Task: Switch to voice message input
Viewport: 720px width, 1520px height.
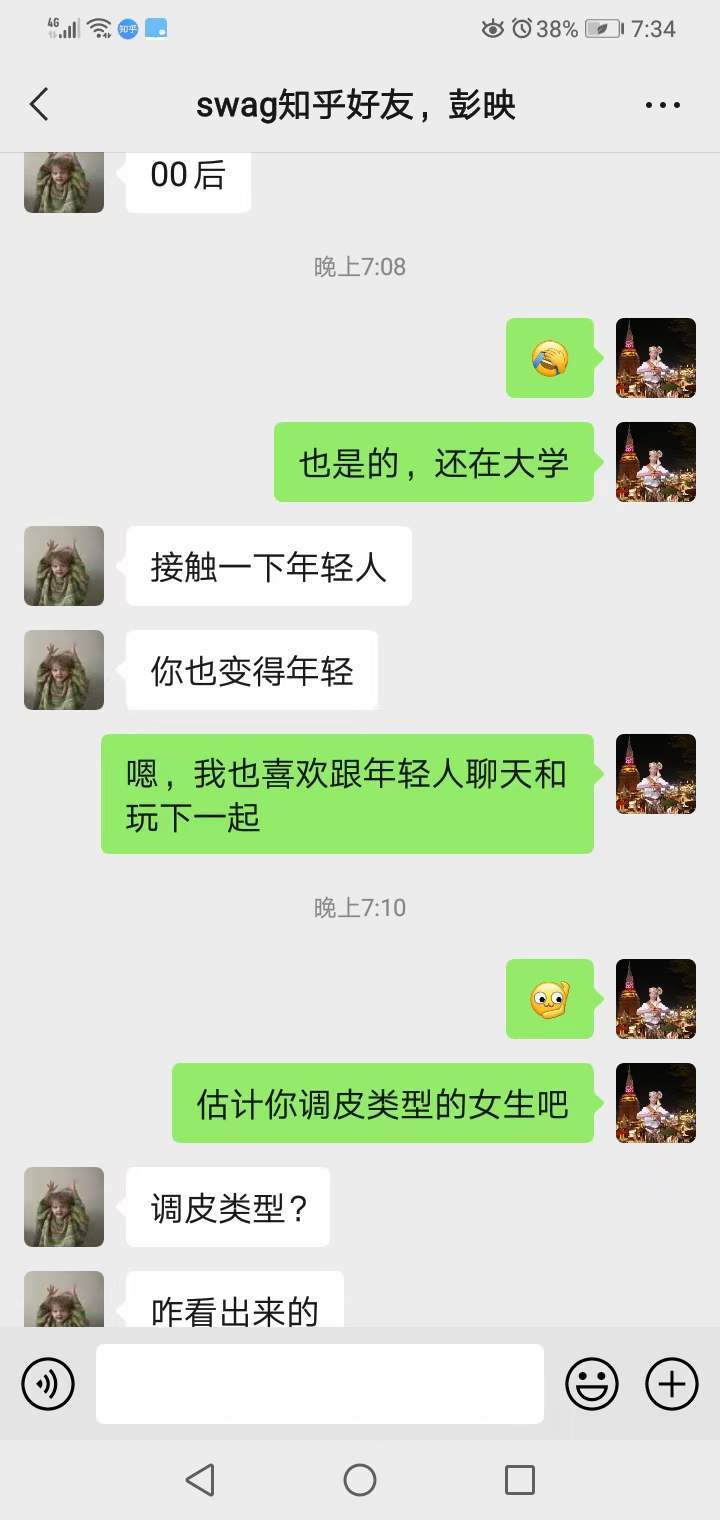Action: pyautogui.click(x=48, y=1384)
